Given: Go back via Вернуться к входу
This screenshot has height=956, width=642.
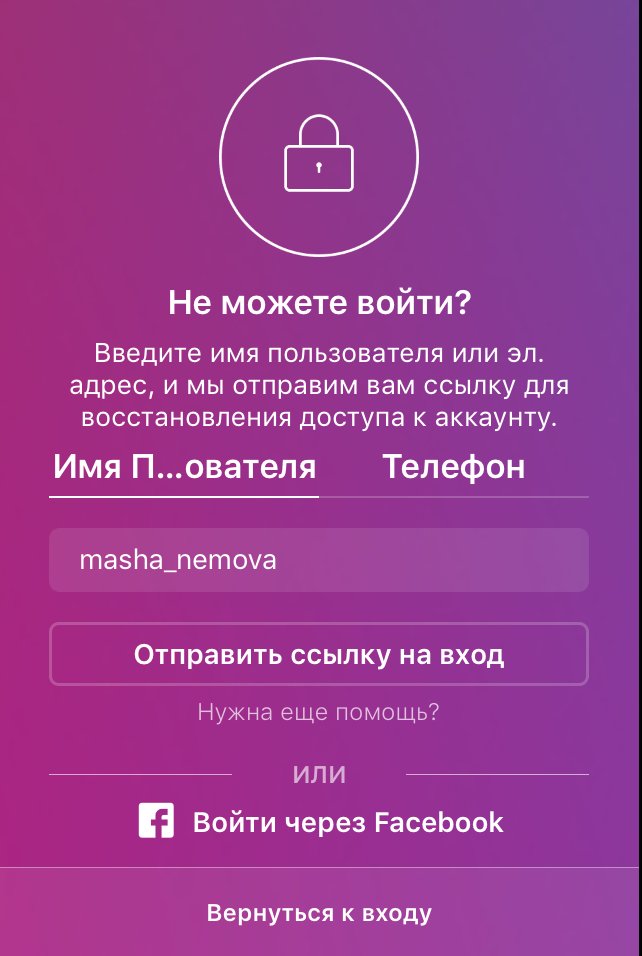Looking at the screenshot, I should tap(318, 913).
